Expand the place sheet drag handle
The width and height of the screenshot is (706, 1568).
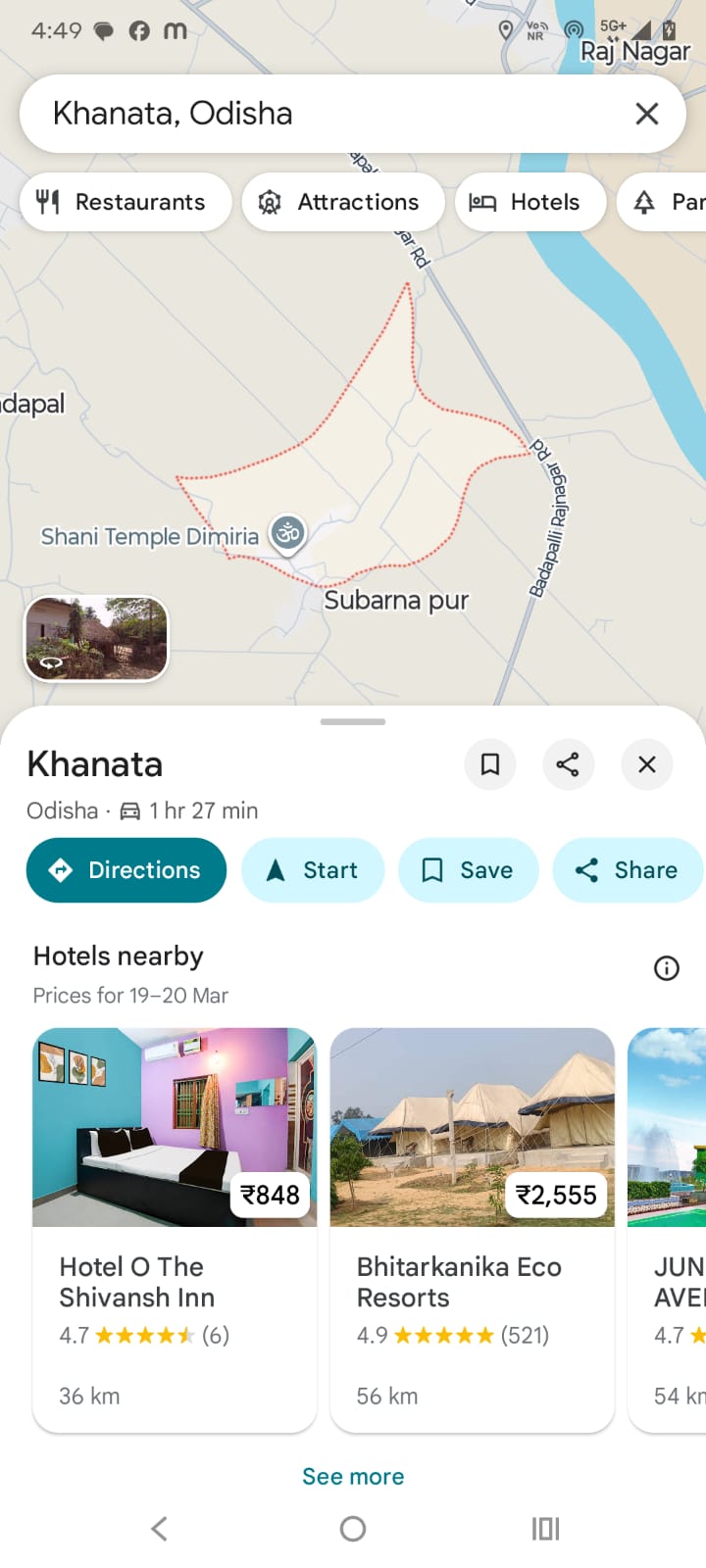click(x=353, y=722)
